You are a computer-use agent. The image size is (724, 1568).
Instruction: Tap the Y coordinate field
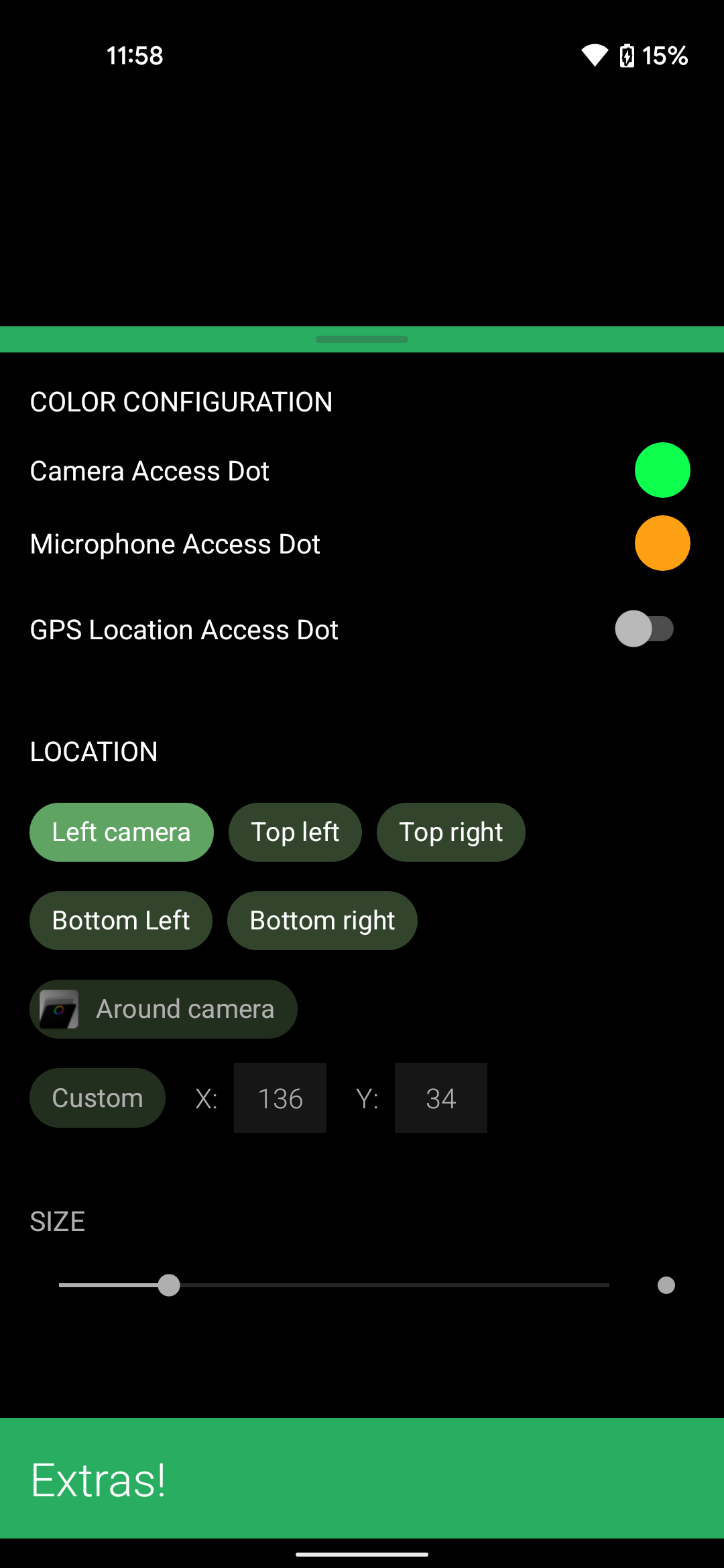coord(440,1098)
